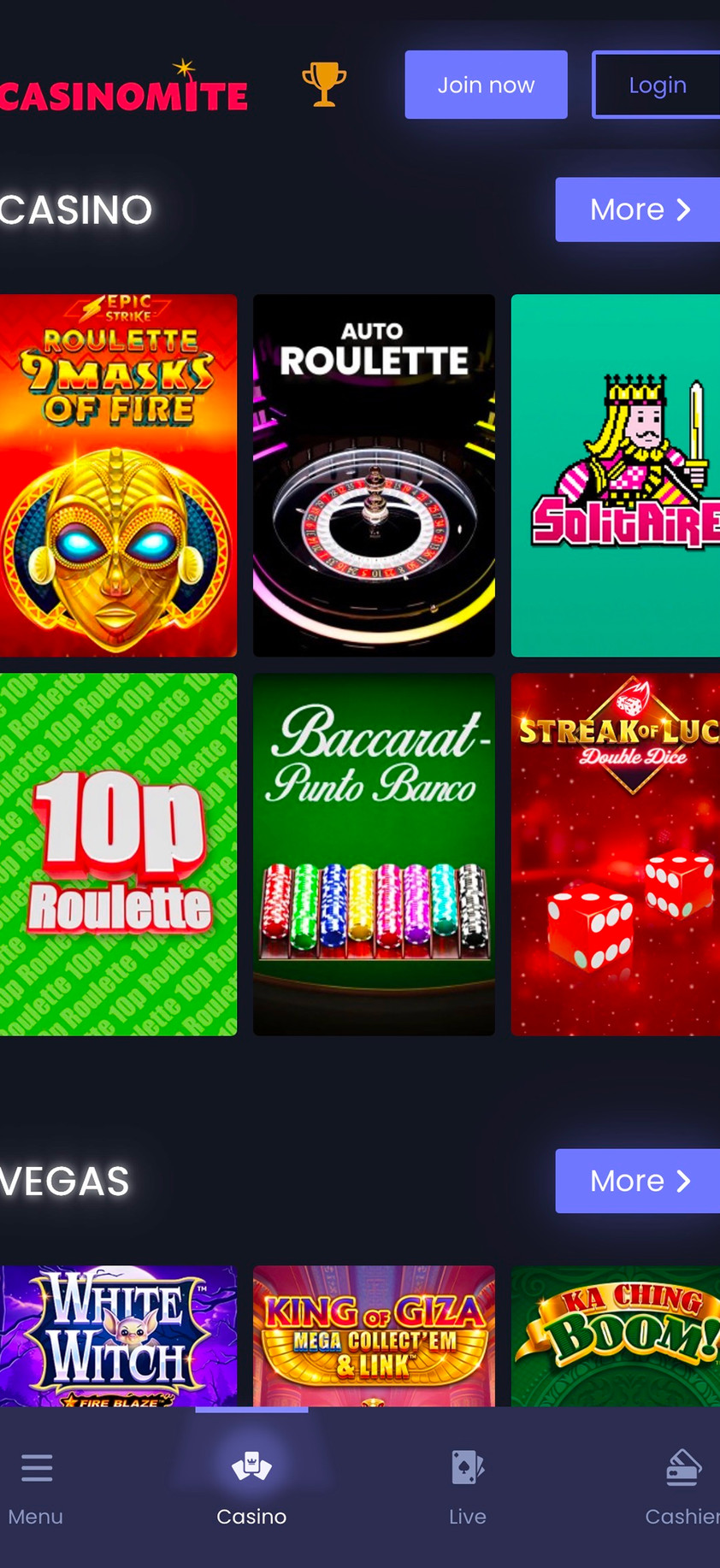Switch to the Live tab
This screenshot has width=720, height=1568.
[x=467, y=1486]
